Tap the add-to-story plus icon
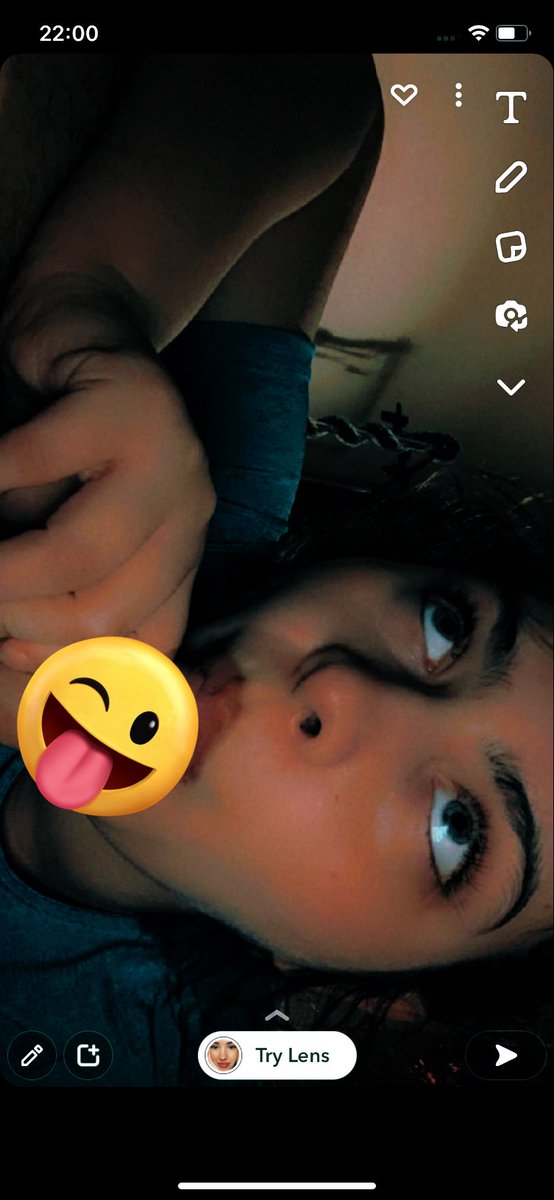The height and width of the screenshot is (1200, 554). point(88,1055)
